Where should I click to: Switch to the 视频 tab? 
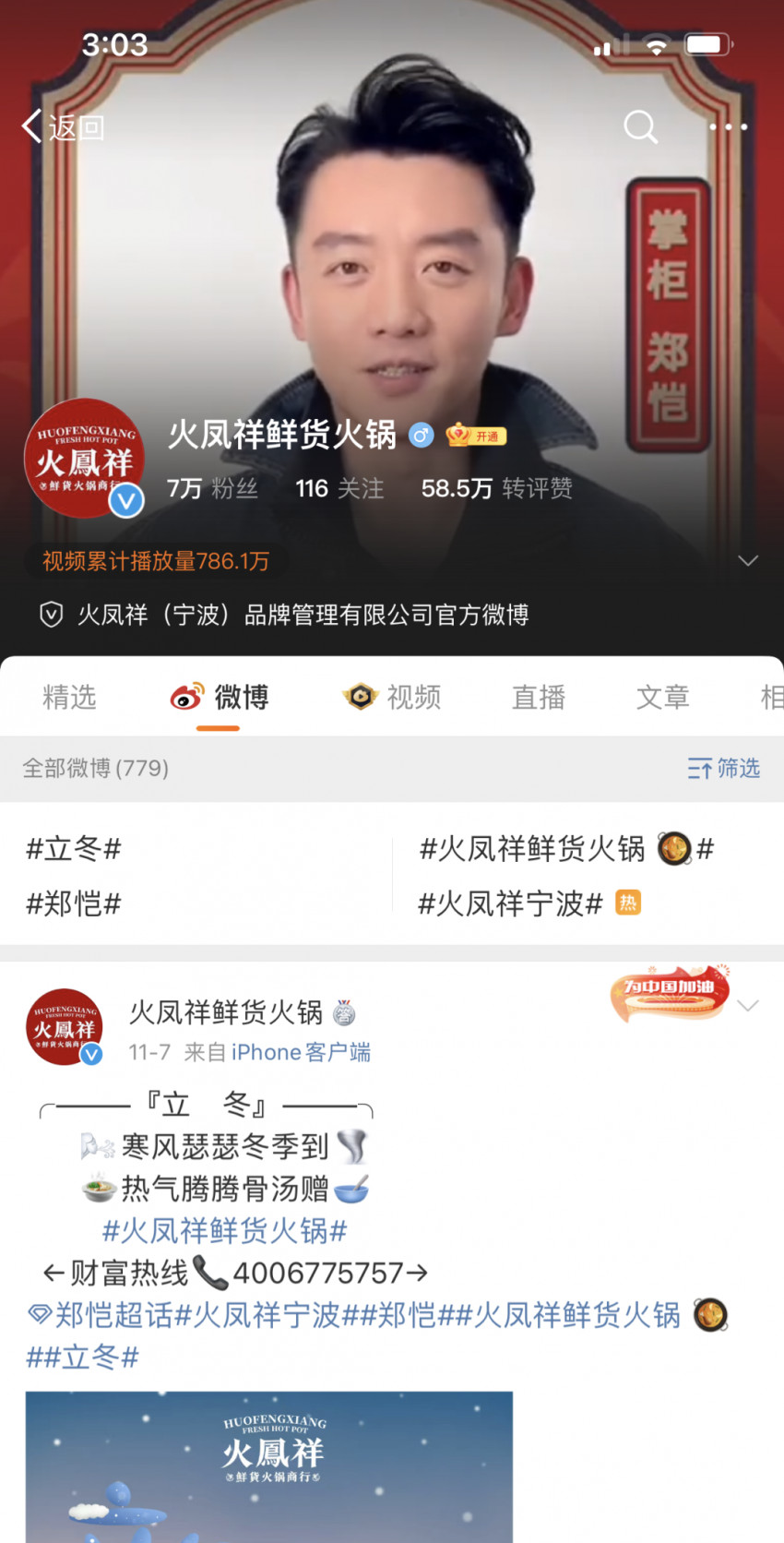coord(391,698)
